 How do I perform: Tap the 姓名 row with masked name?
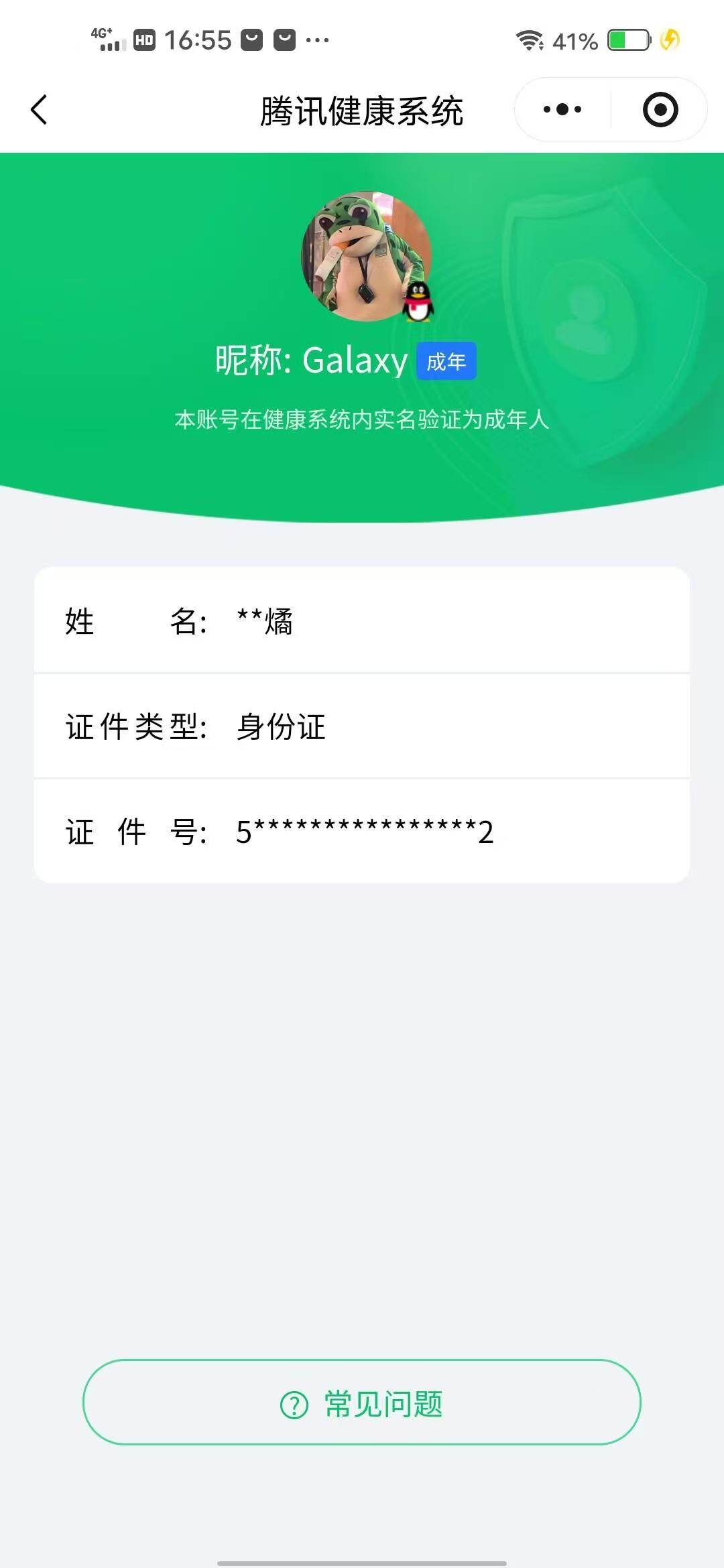click(362, 623)
